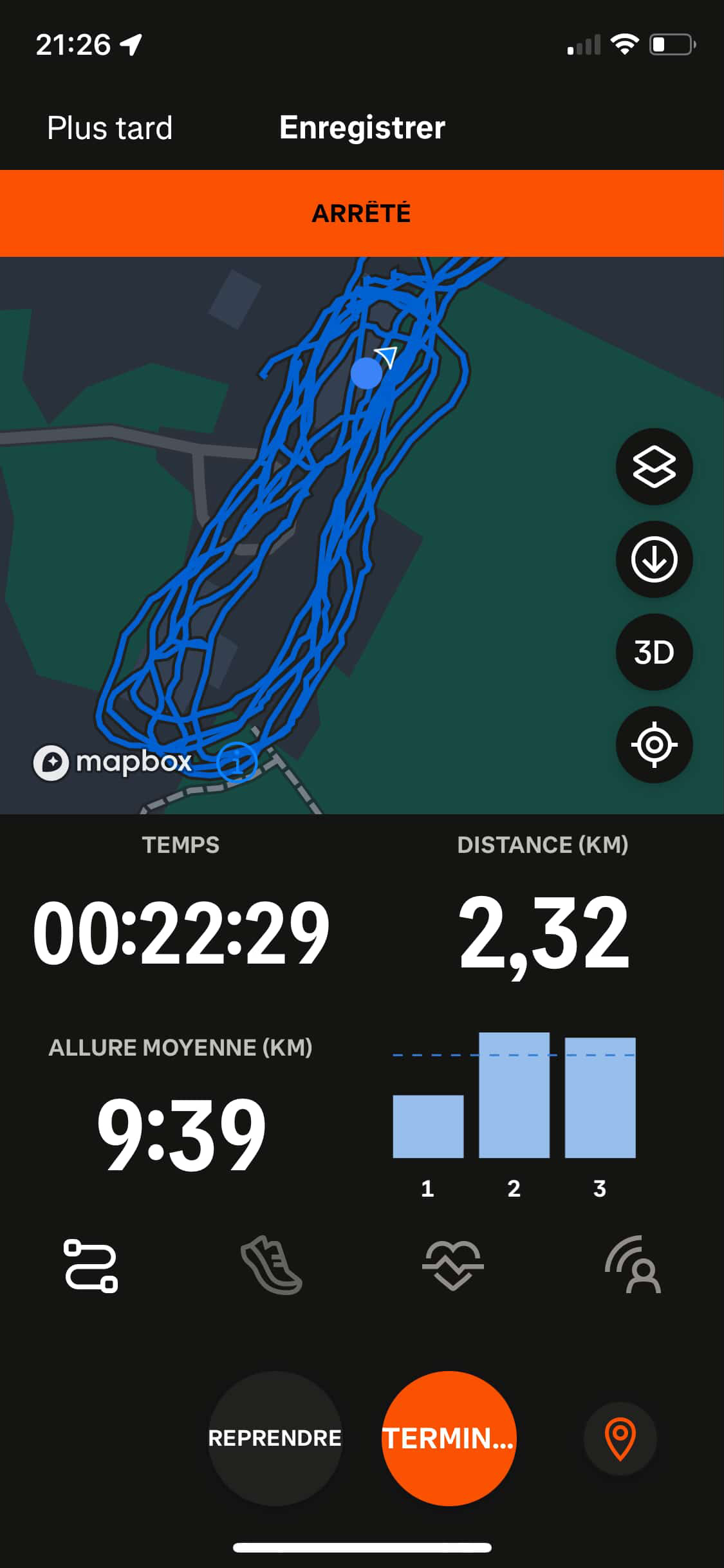Switch the map to 3D view
This screenshot has width=724, height=1568.
[654, 652]
